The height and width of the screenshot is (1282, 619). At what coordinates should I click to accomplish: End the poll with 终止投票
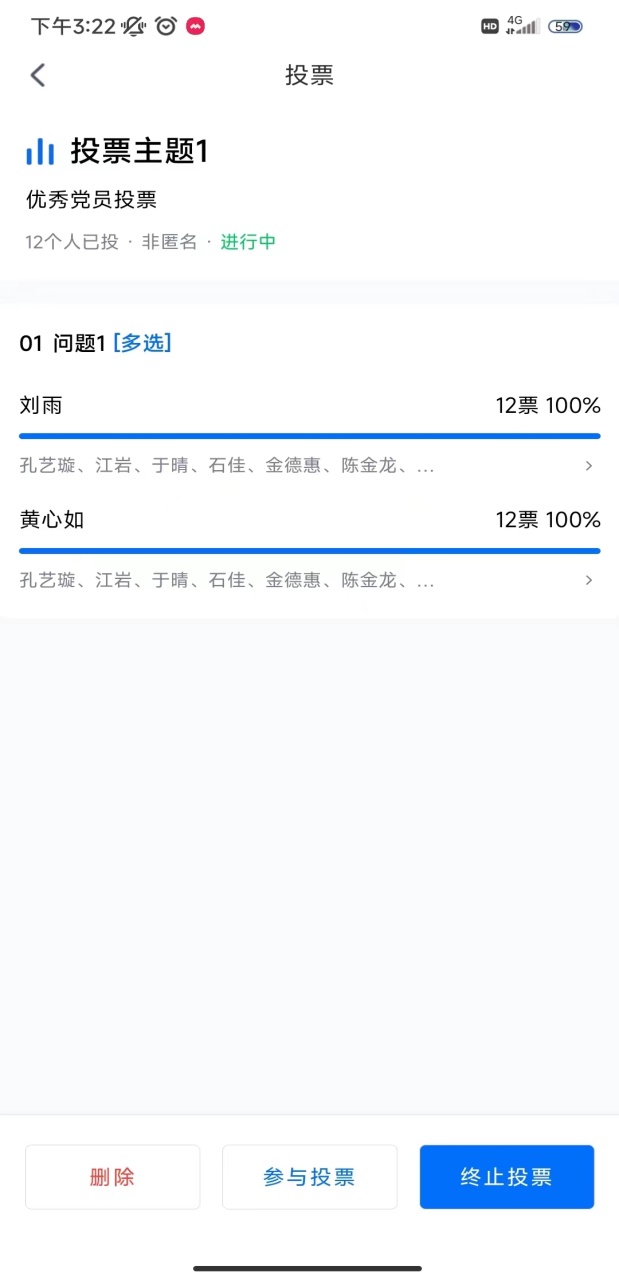[x=506, y=1177]
